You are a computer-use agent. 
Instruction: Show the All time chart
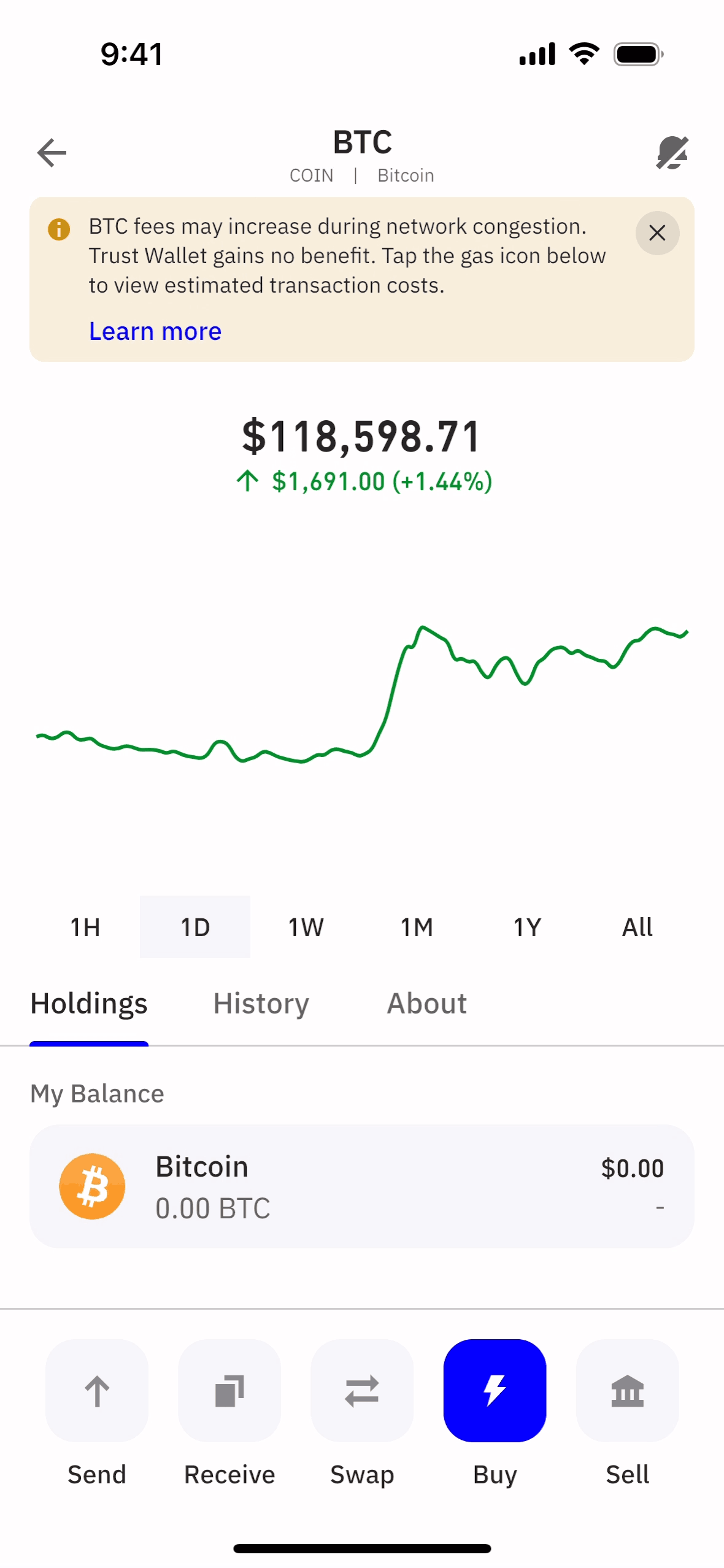click(637, 927)
